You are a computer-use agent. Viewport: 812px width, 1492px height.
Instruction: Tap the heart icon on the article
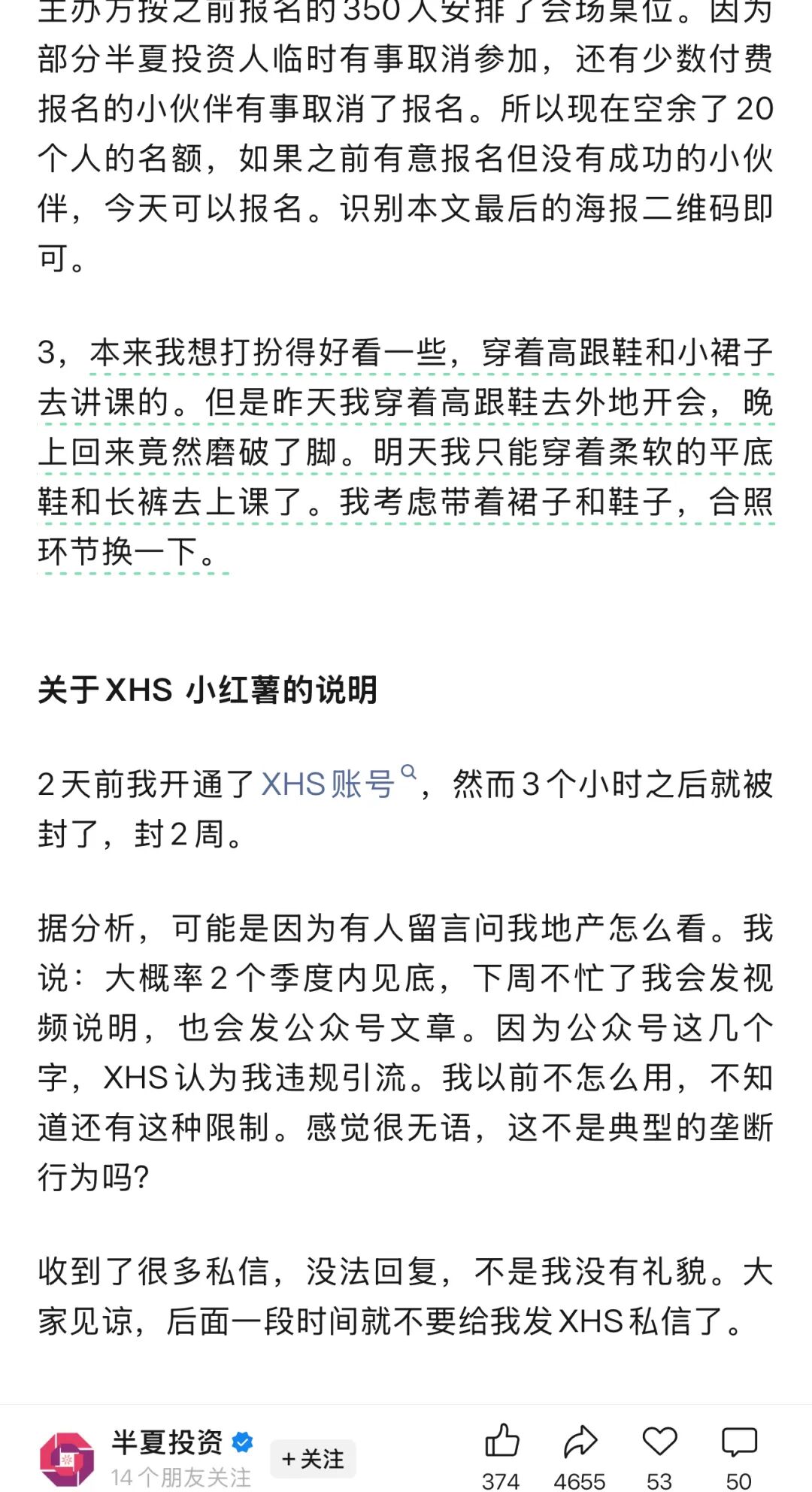pos(659,1442)
